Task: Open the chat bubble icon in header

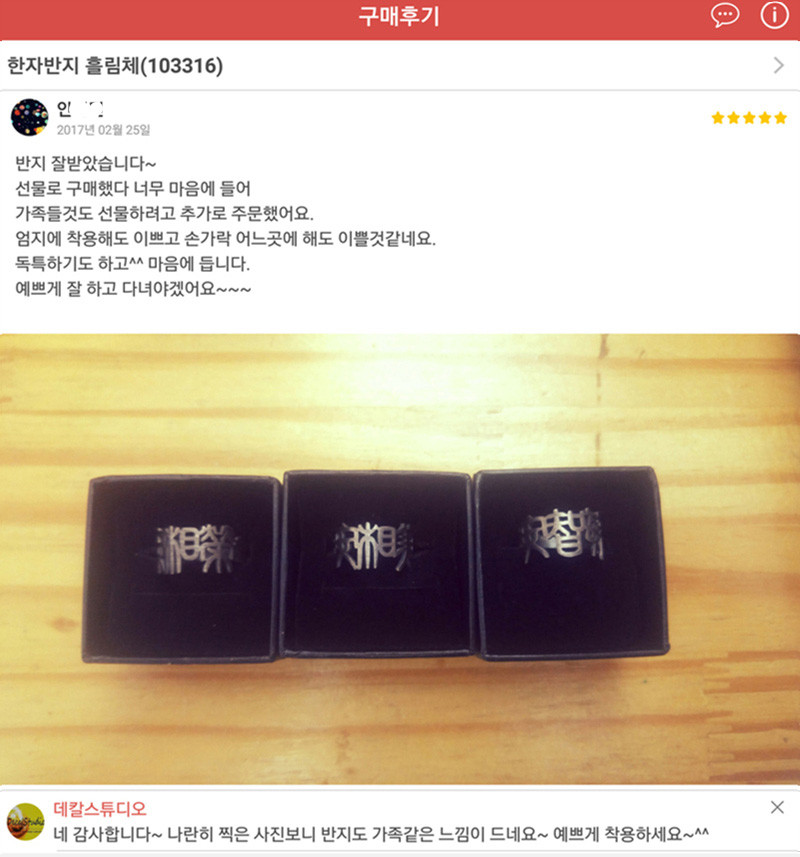Action: (x=725, y=15)
